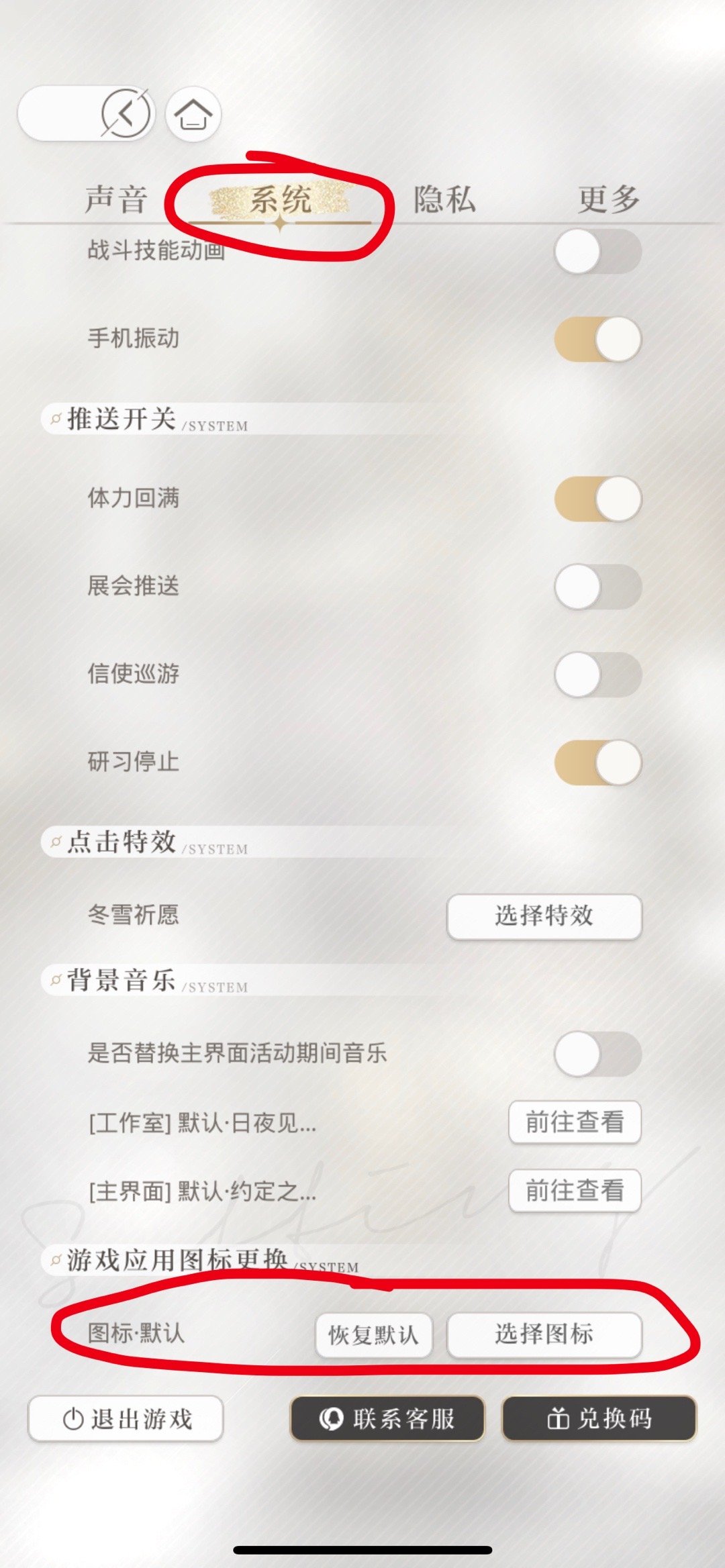Viewport: 725px width, 1568px height.
Task: Tap the back arrow button
Action: tap(126, 113)
